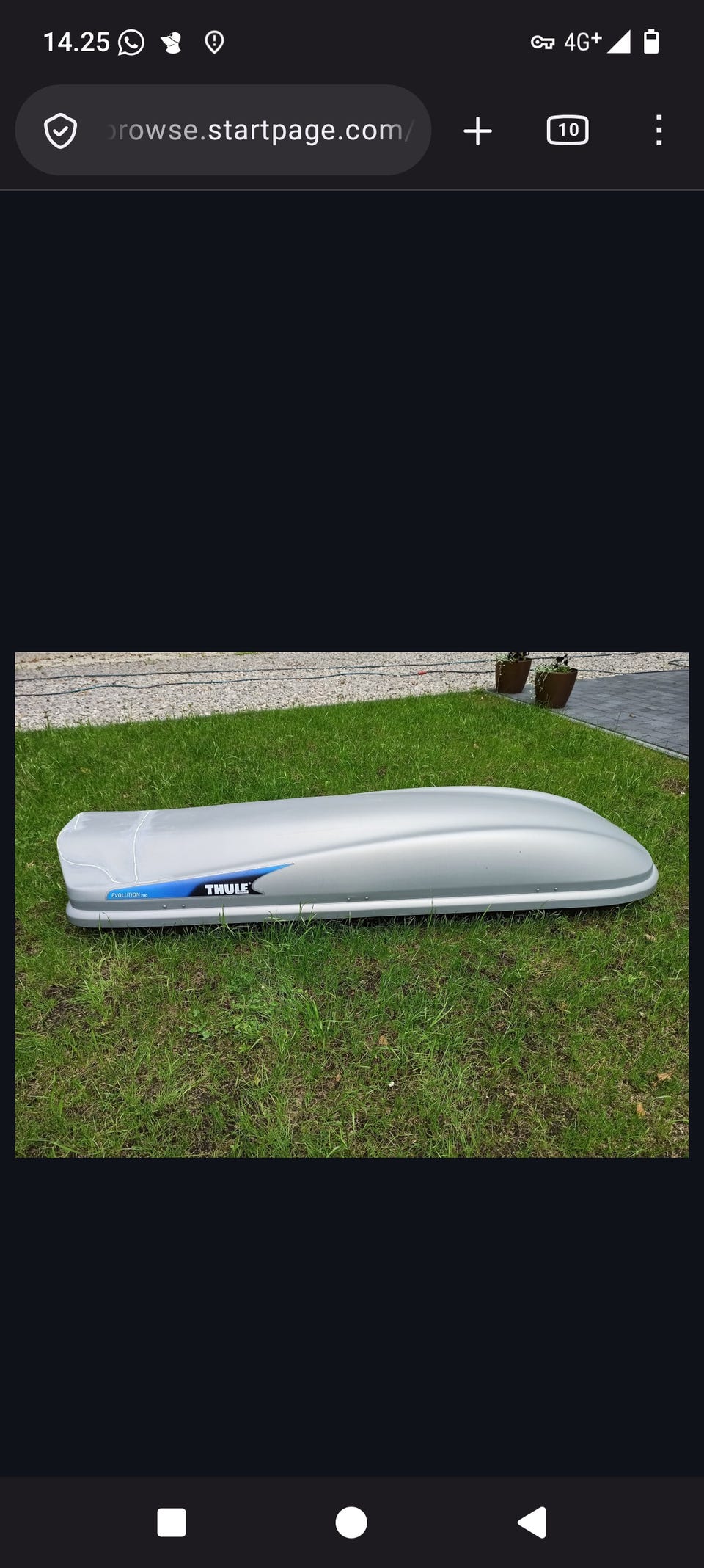Open the browser overflow menu
The image size is (704, 1568).
(659, 130)
